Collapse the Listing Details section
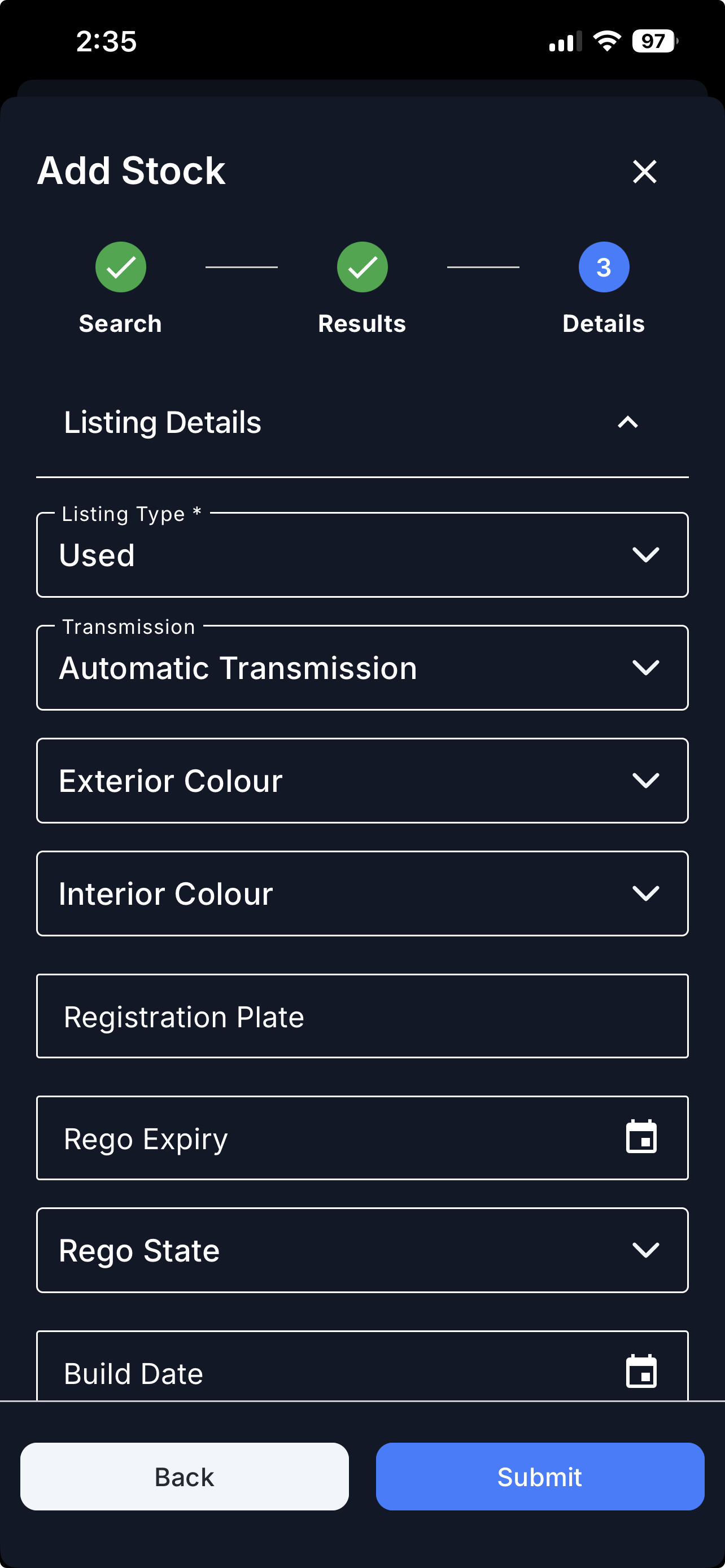The image size is (725, 1568). coord(627,422)
